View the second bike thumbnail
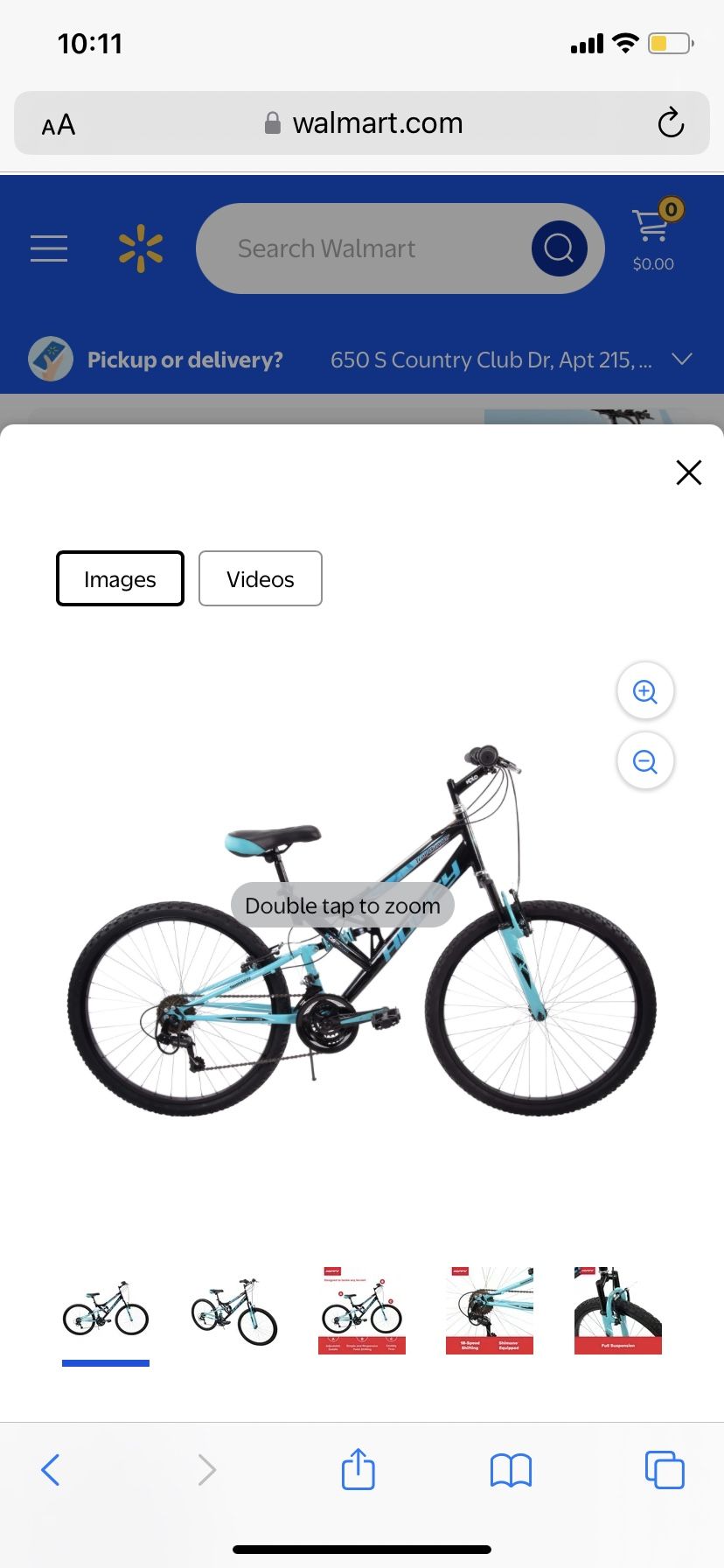Viewport: 724px width, 1568px height. click(x=233, y=1311)
